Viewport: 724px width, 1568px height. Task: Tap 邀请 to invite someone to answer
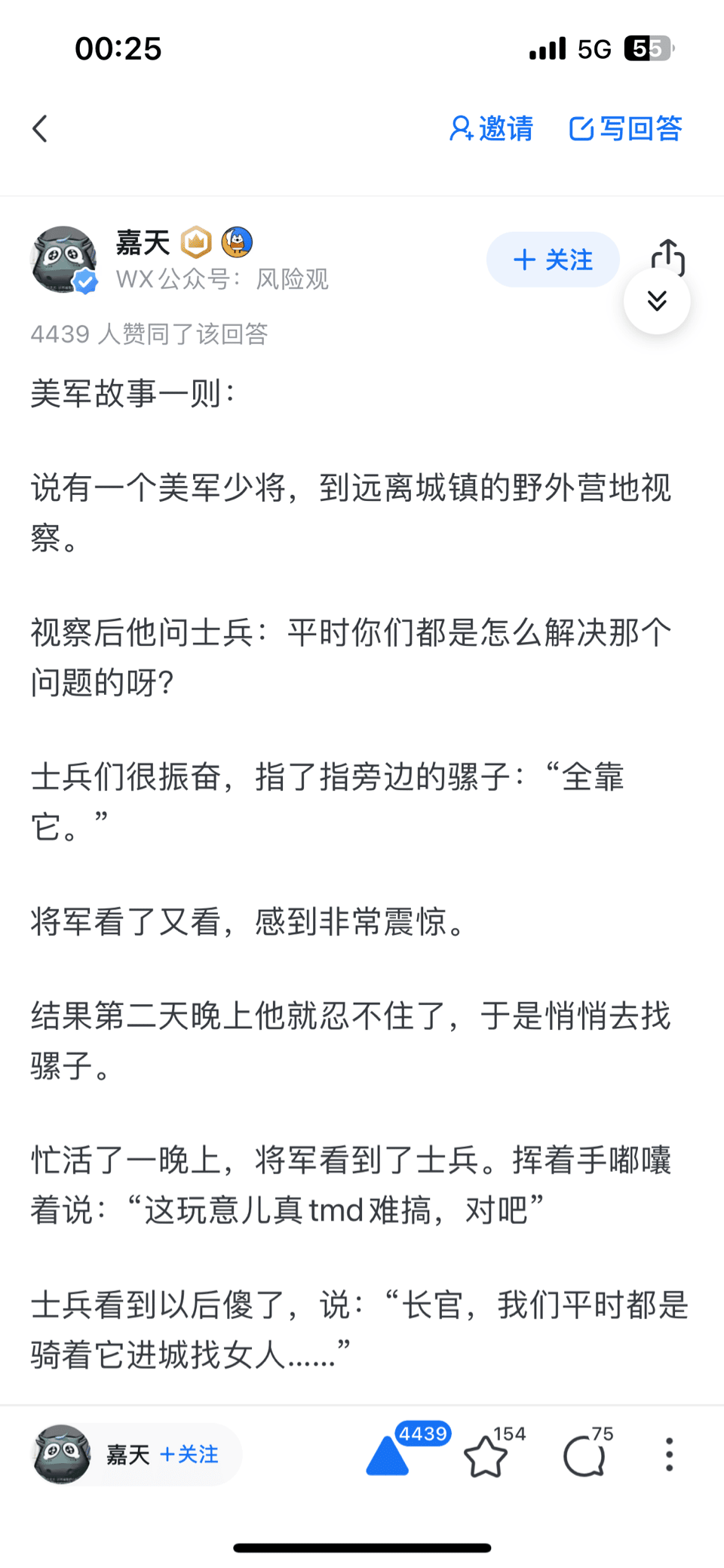(x=491, y=128)
